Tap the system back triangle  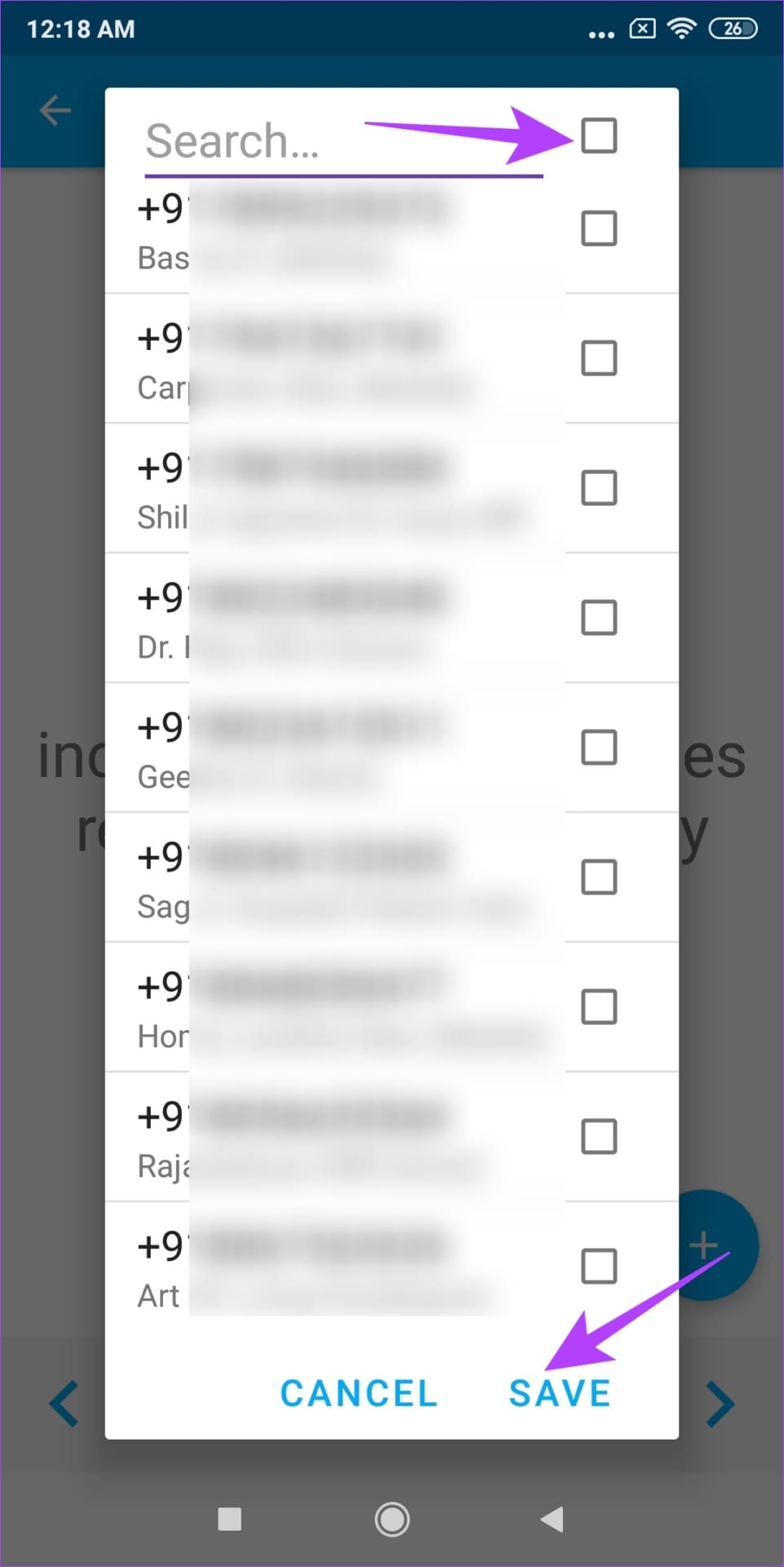pos(552,1520)
